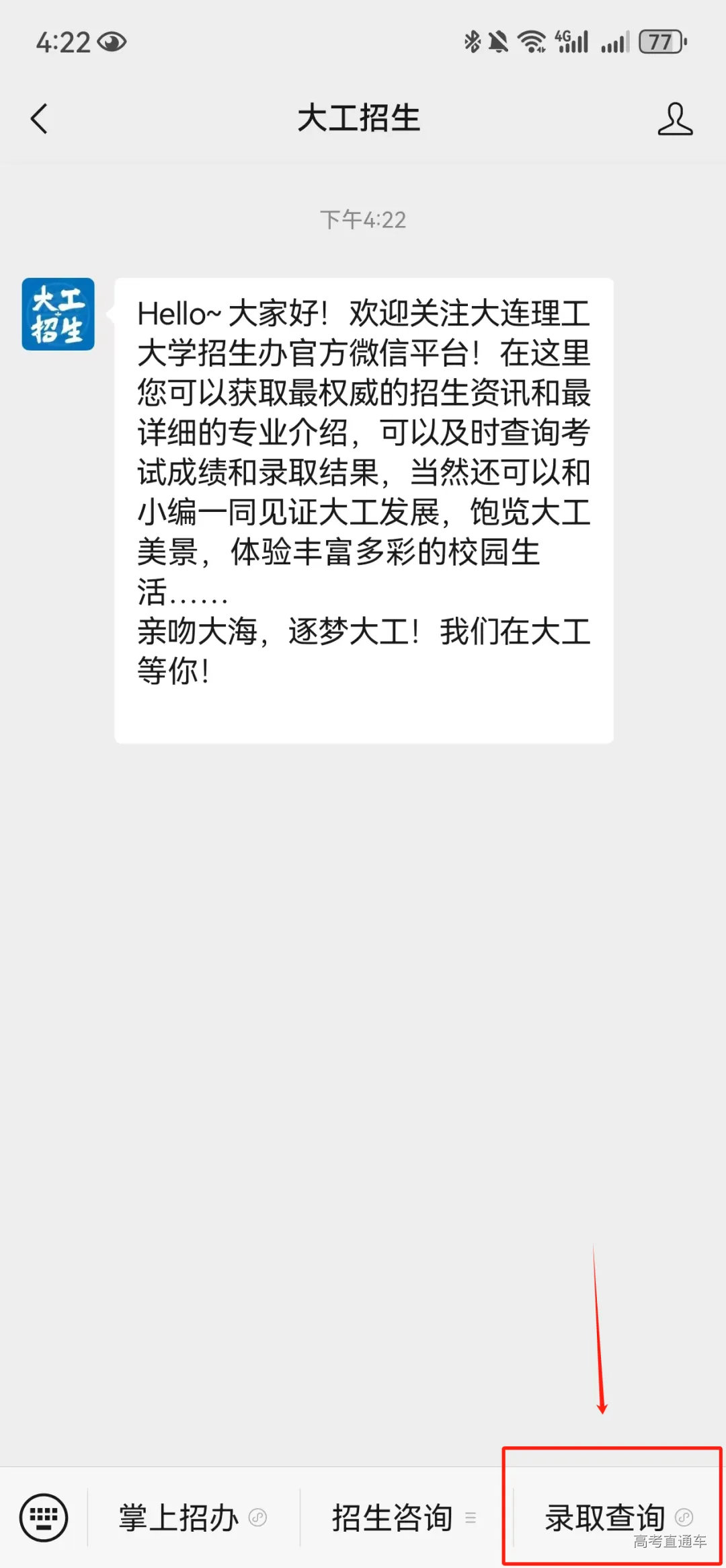
Task: Tap the eye-protection icon next to clock
Action: coord(113,42)
